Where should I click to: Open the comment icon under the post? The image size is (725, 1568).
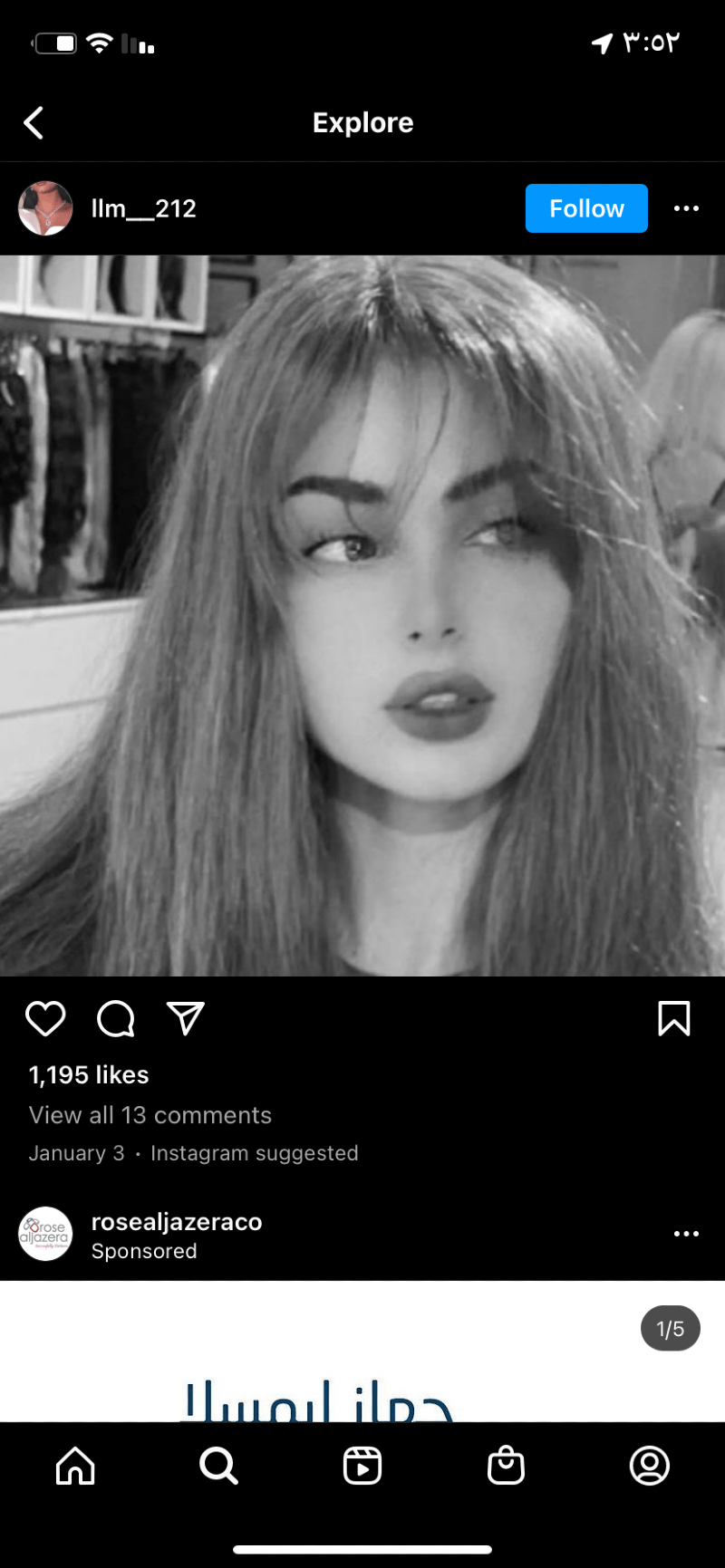(x=116, y=1019)
